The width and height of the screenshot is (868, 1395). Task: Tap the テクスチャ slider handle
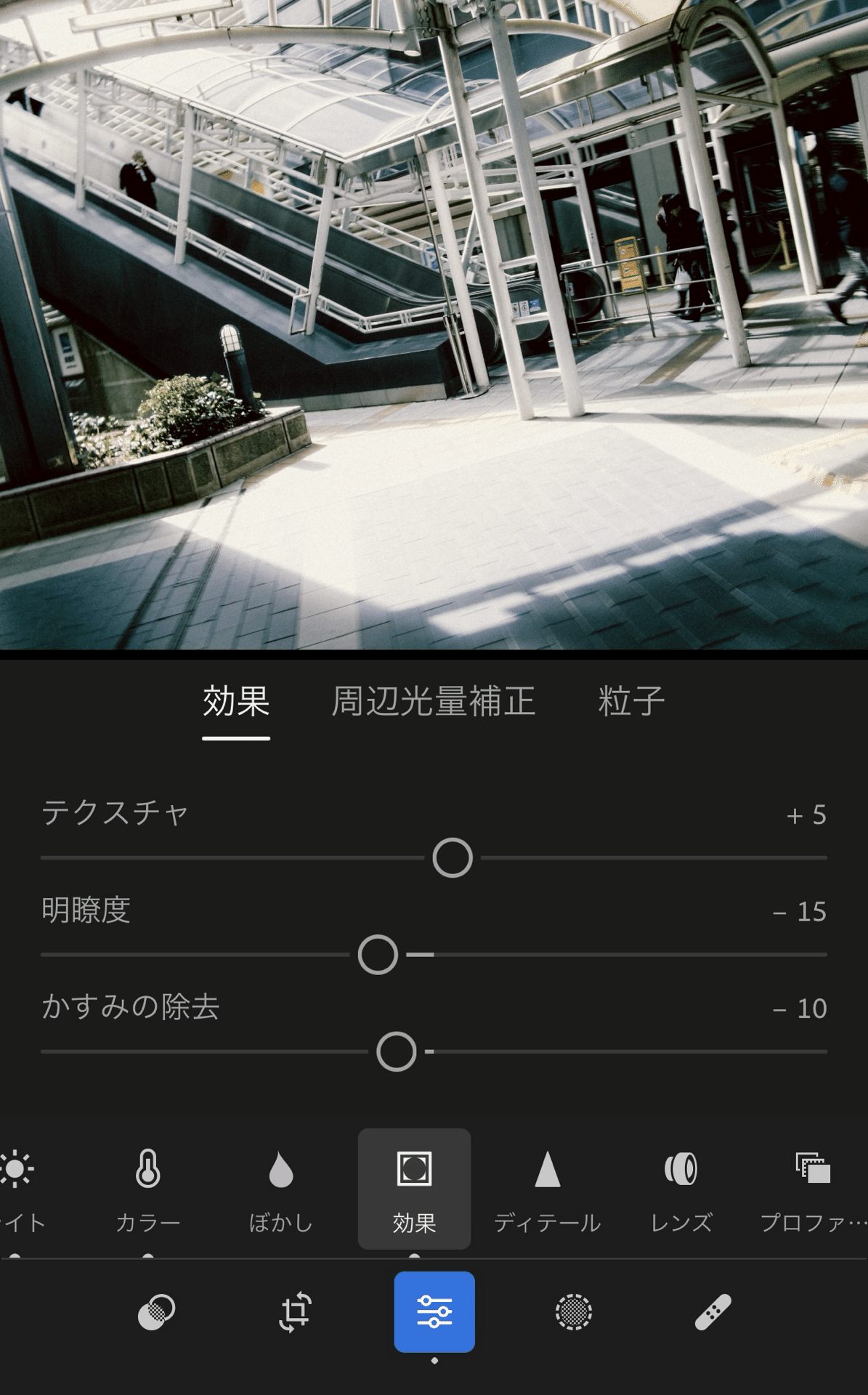453,858
